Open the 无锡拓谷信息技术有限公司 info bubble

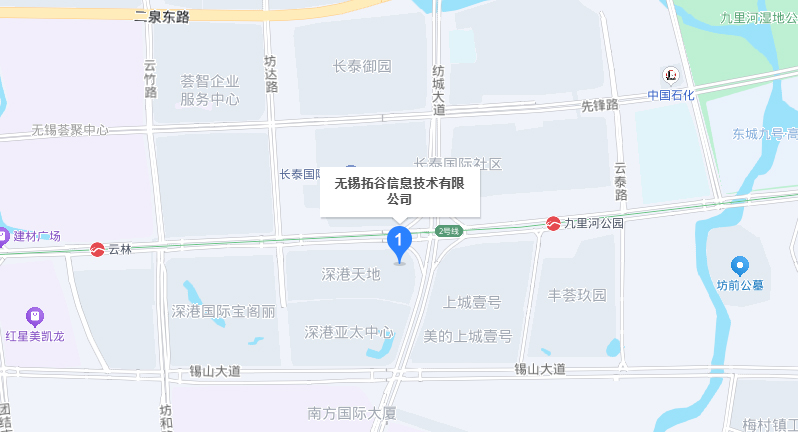coord(399,191)
